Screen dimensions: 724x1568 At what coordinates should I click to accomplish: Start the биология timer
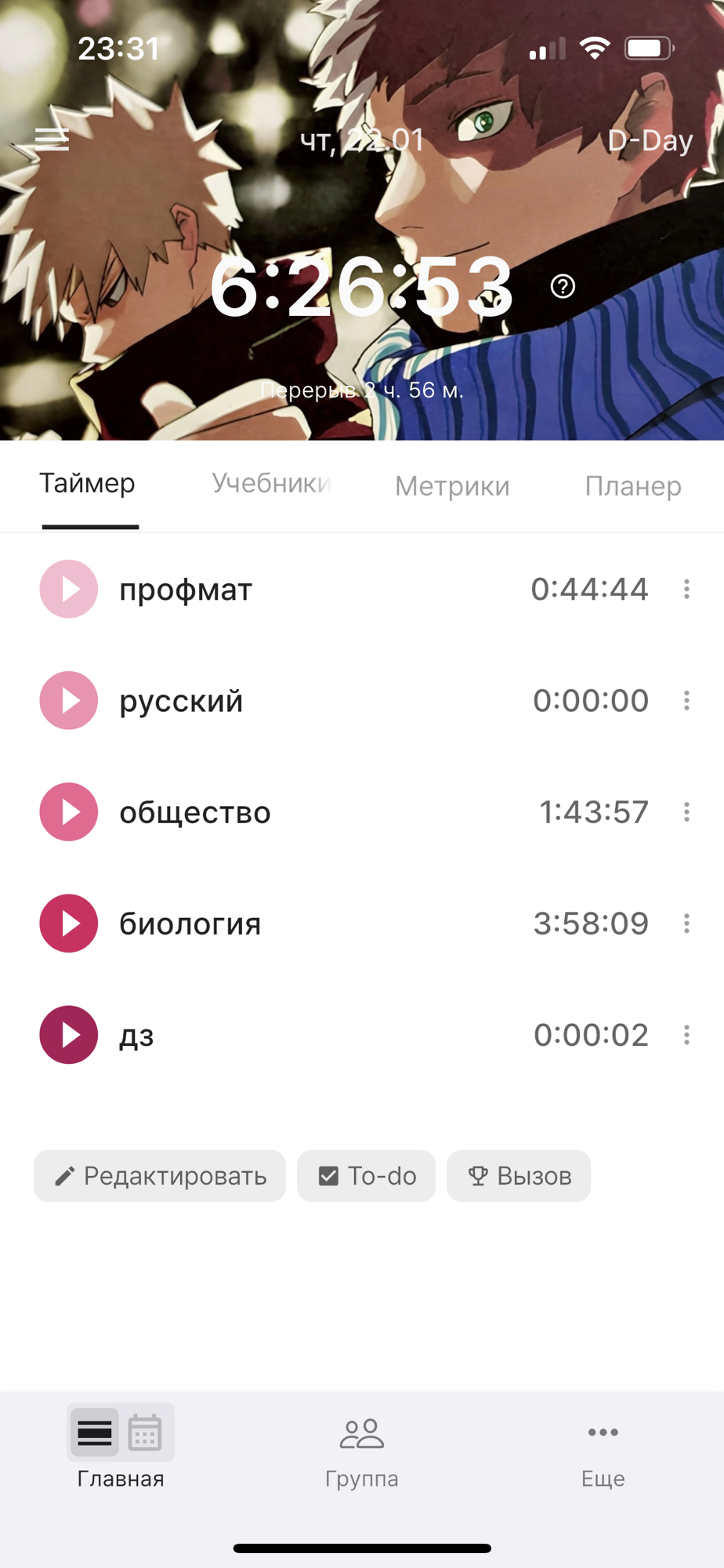(69, 924)
